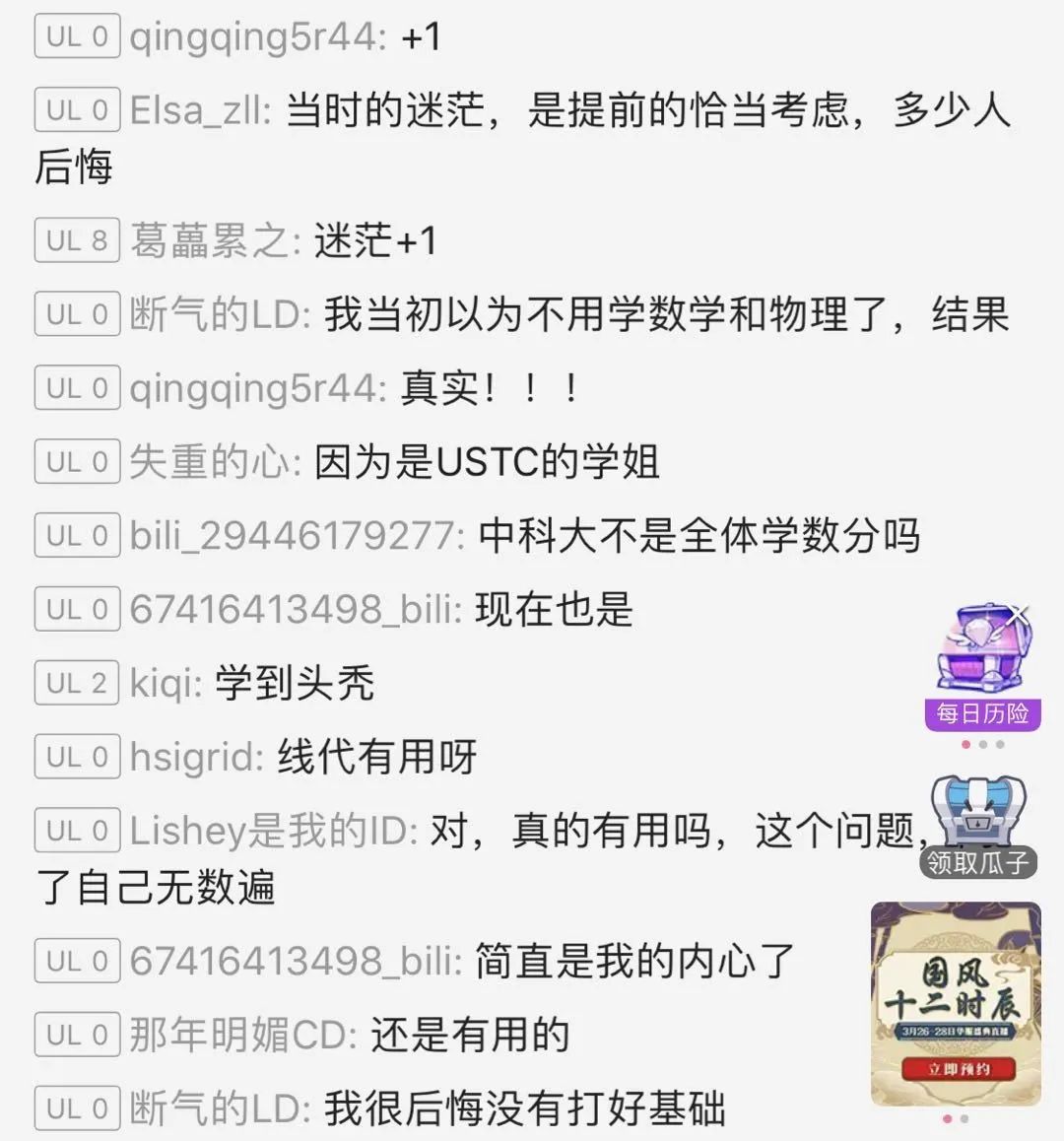This screenshot has width=1064, height=1141.
Task: Tap 立即预约 on the 国风十二时辰 banner
Action: [958, 1069]
